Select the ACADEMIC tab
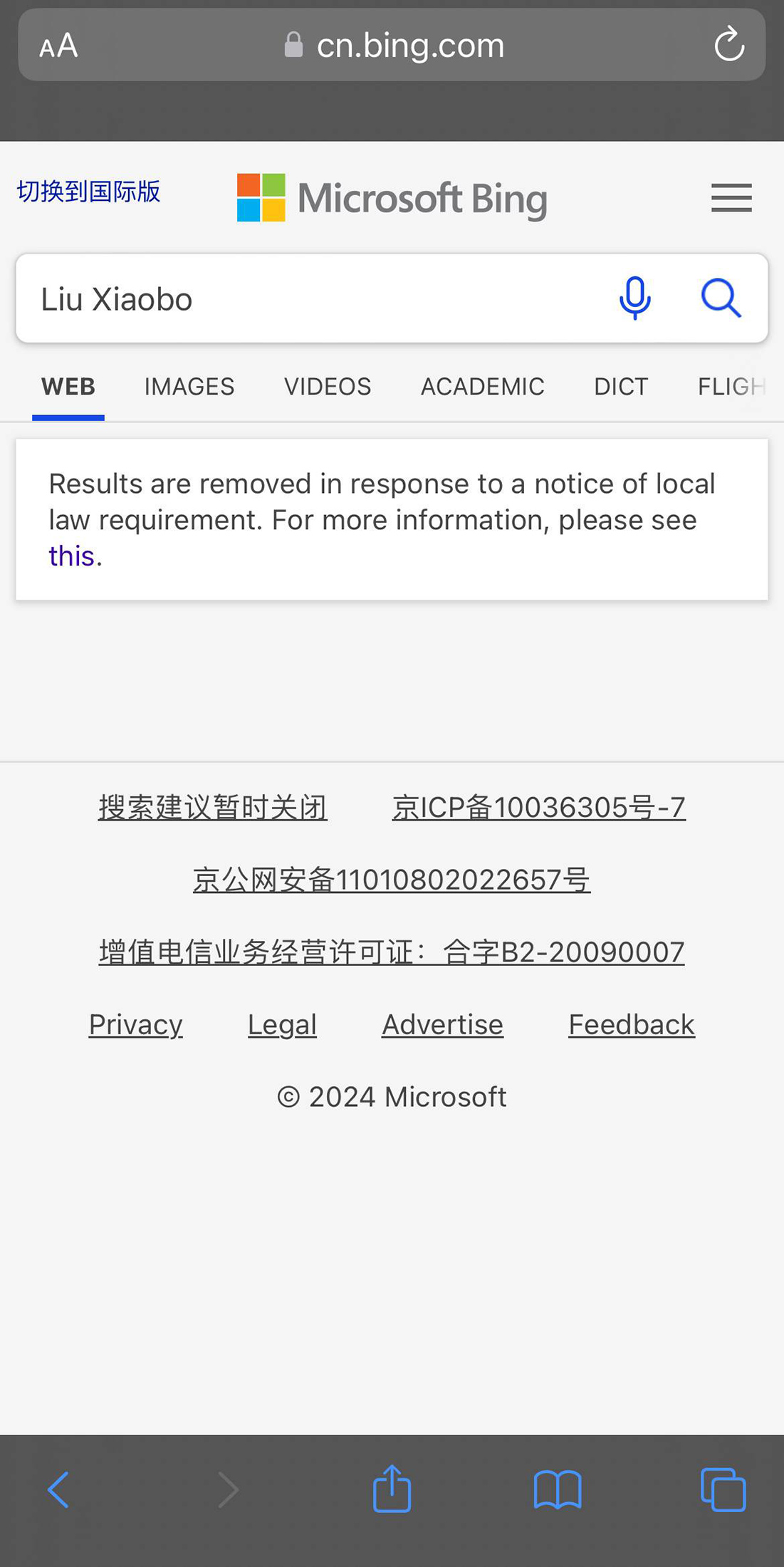The image size is (784, 1567). [x=483, y=387]
